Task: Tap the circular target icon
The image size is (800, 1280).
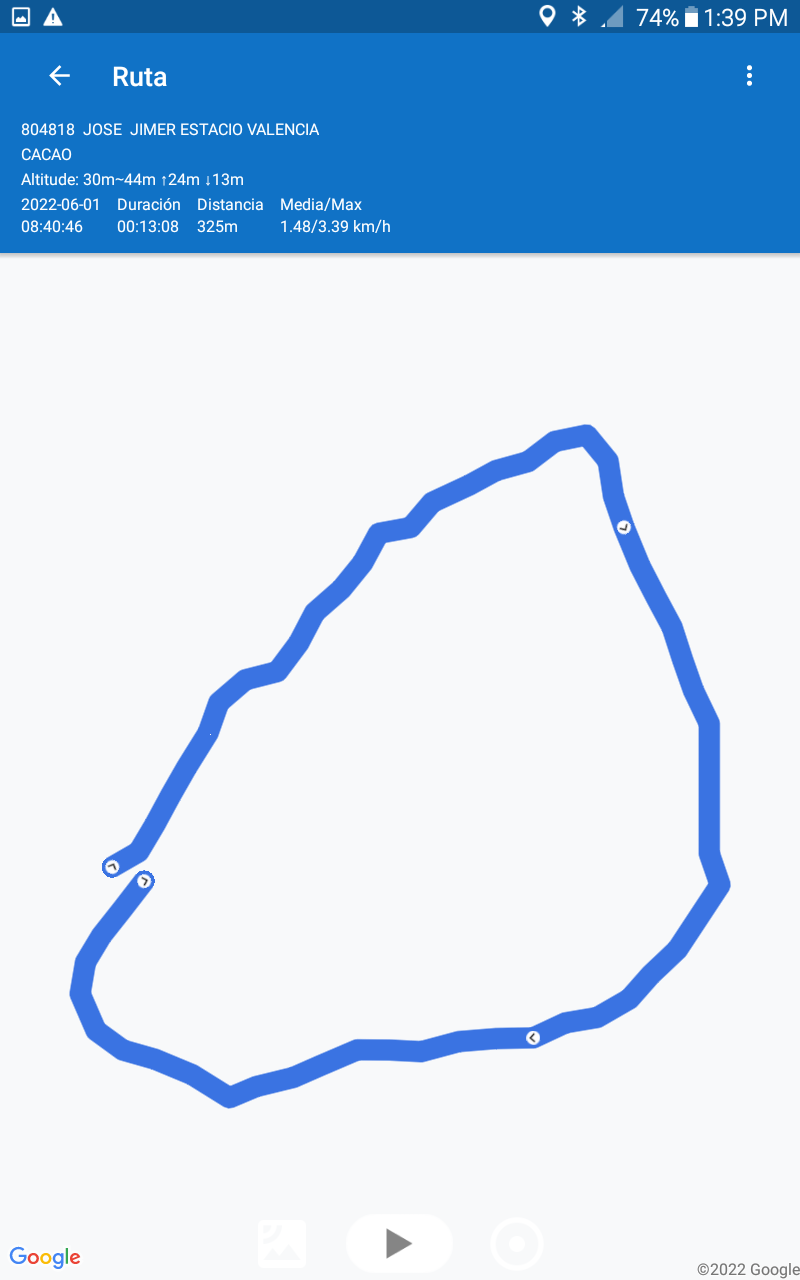Action: [517, 1245]
